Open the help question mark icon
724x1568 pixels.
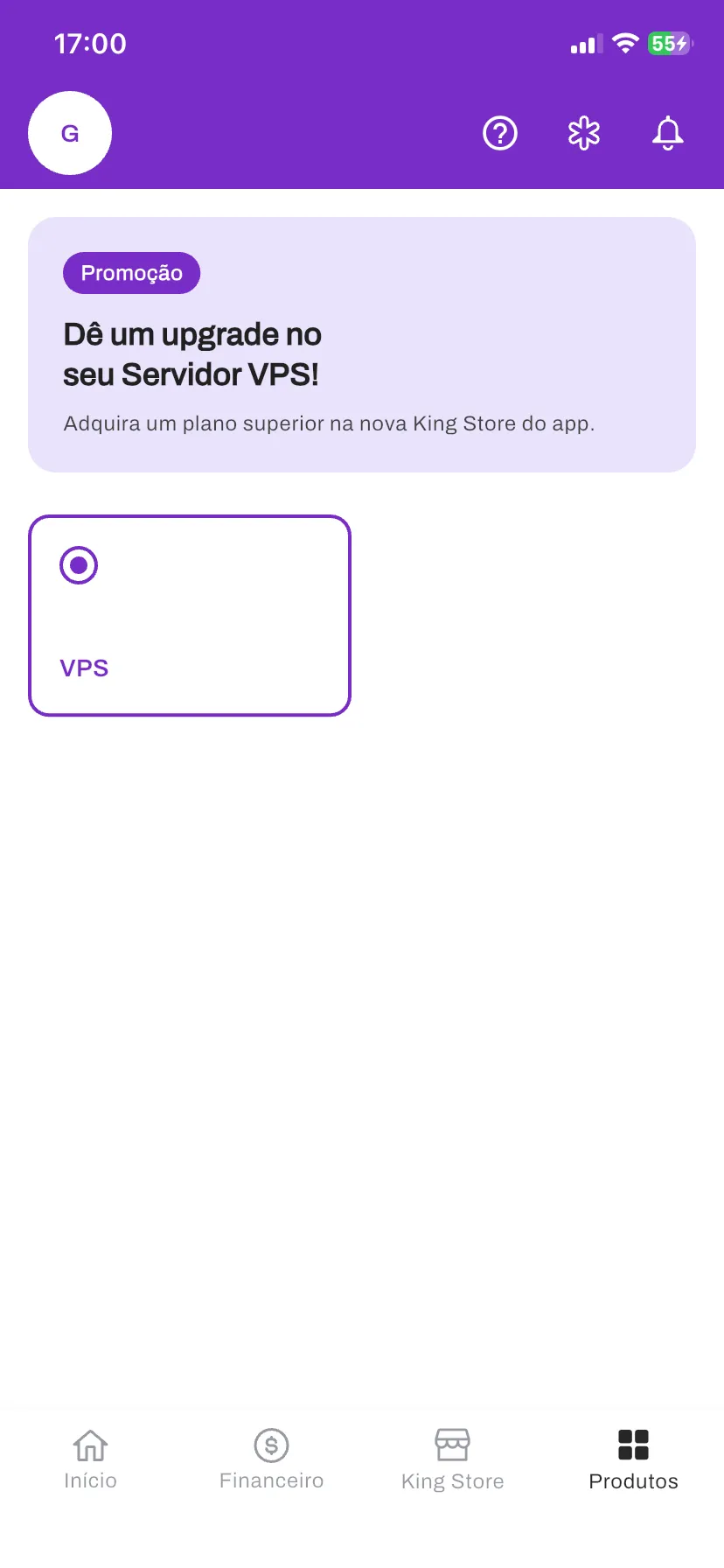click(500, 133)
